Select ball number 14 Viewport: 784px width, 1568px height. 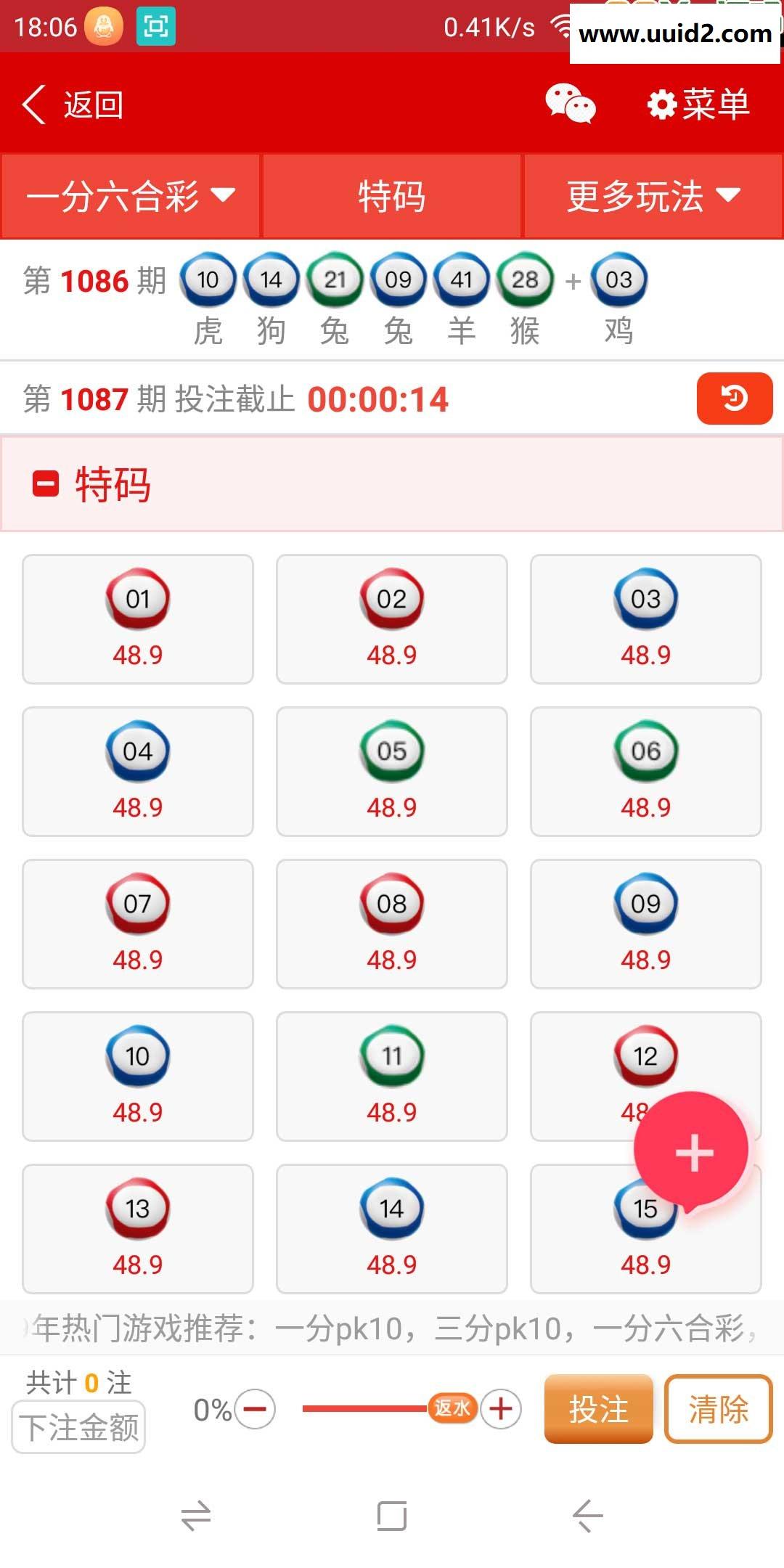(391, 1228)
